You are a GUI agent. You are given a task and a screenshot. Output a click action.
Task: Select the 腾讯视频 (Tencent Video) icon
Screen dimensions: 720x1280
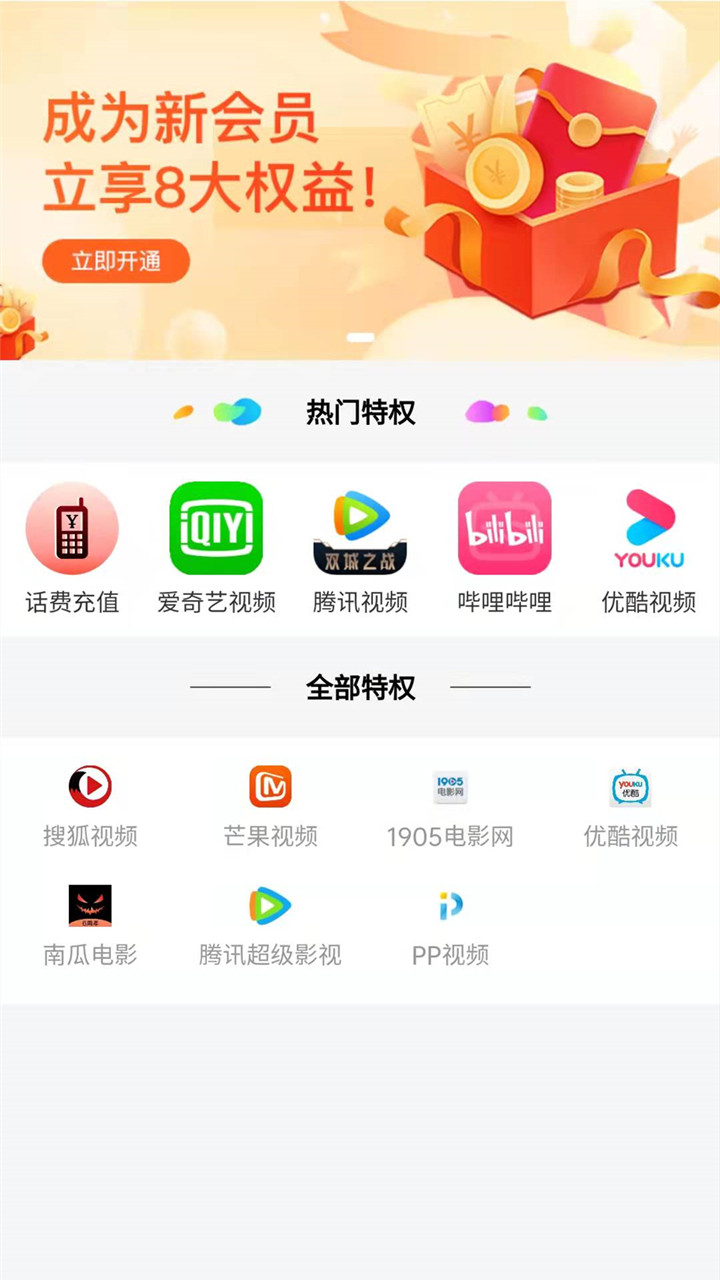pos(359,530)
